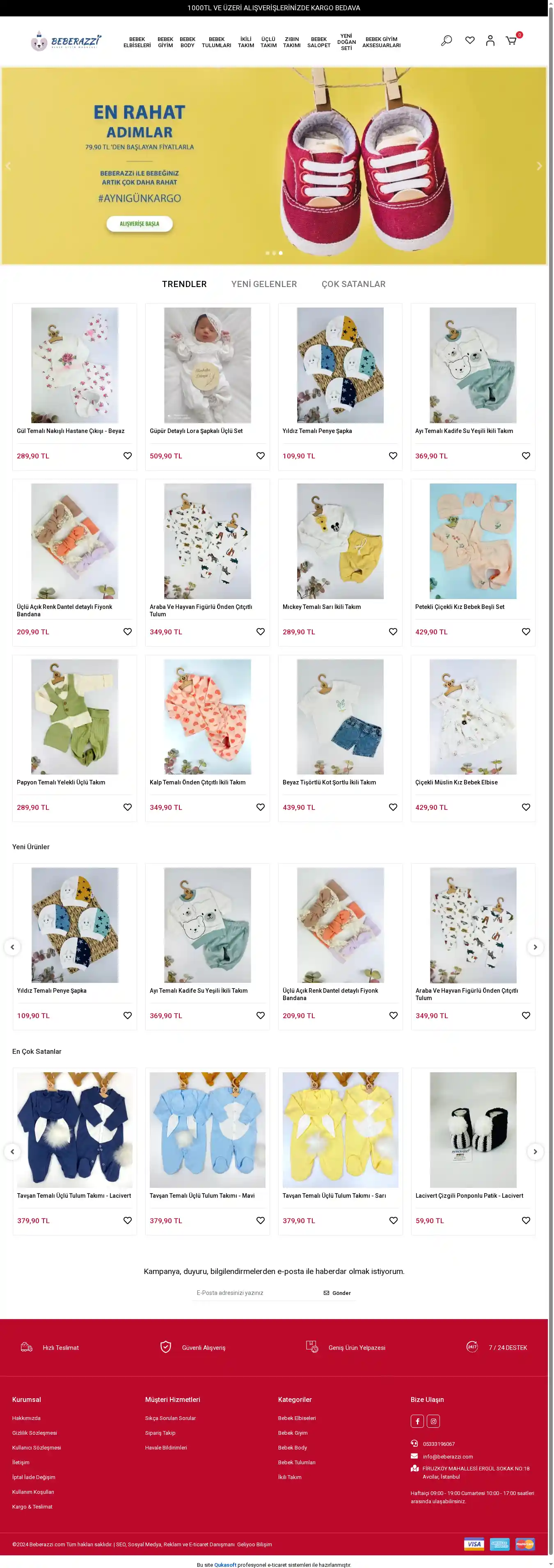Go to Bebek Tulumları category in header

coord(216,42)
